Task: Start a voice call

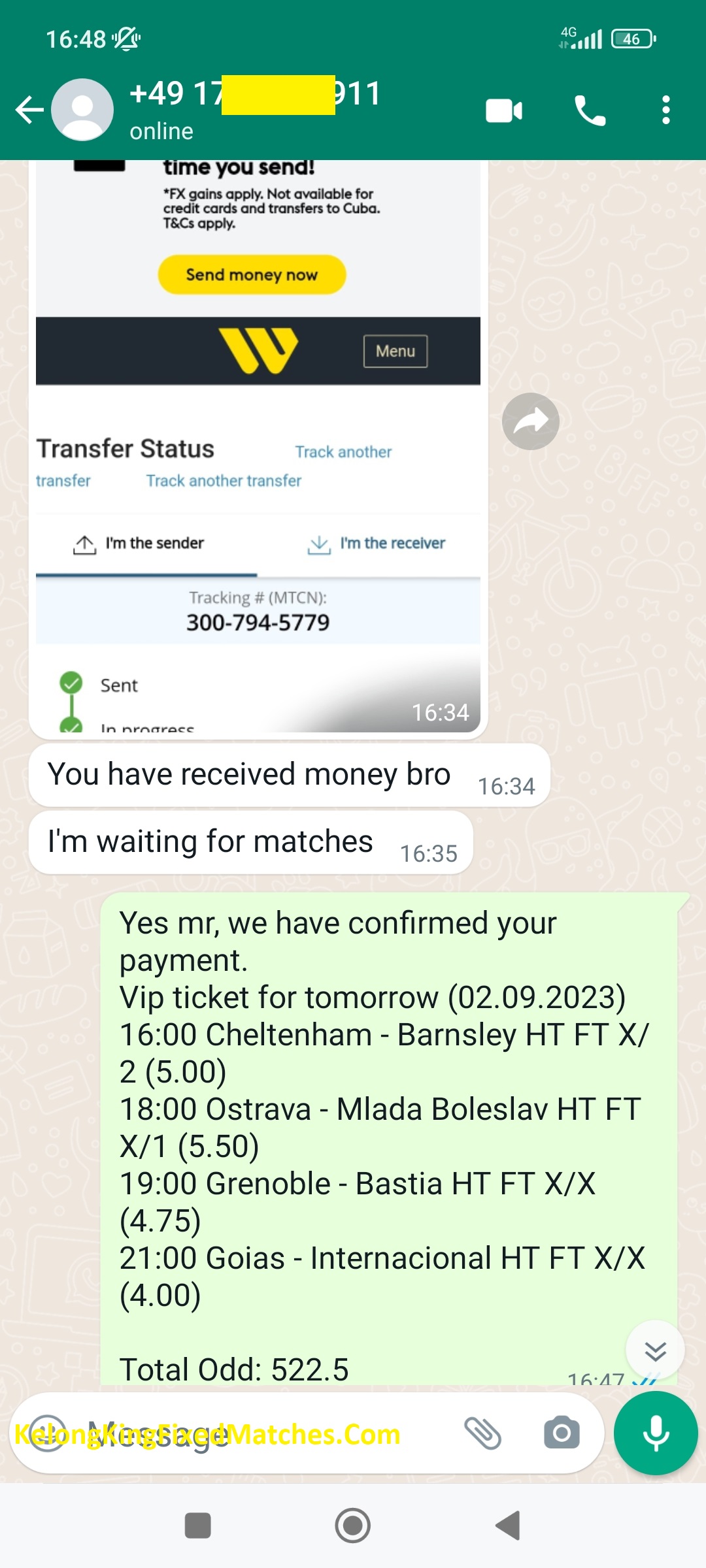Action: (590, 110)
